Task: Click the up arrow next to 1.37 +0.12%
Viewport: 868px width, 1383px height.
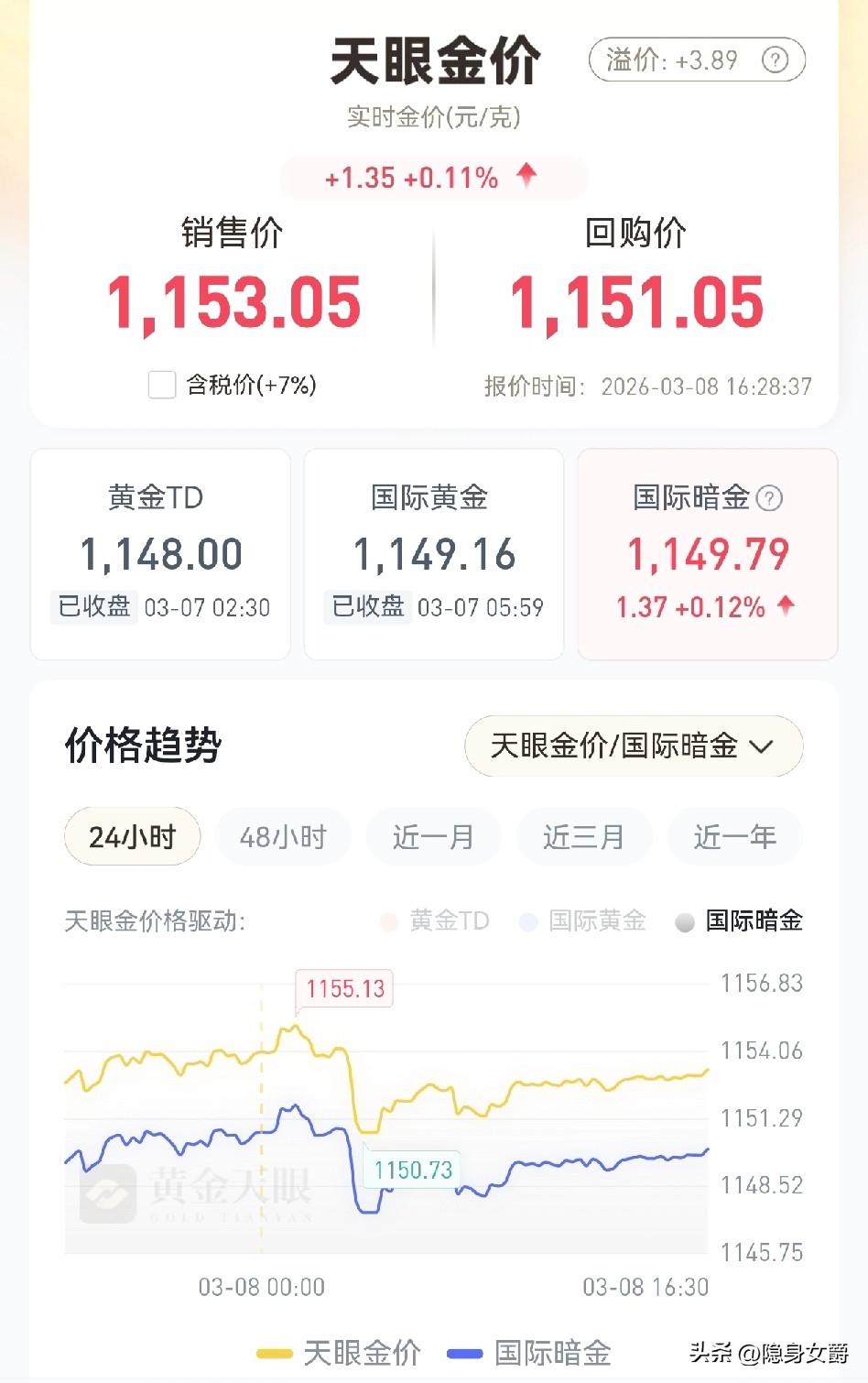Action: (787, 605)
